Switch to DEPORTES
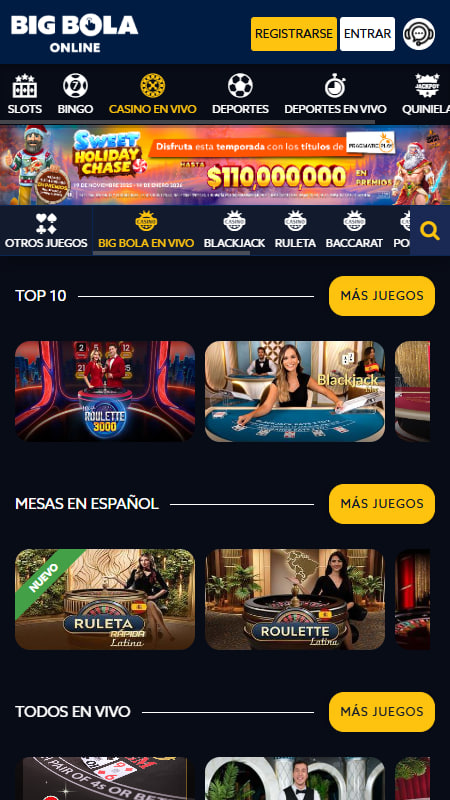This screenshot has width=450, height=800. tap(240, 94)
